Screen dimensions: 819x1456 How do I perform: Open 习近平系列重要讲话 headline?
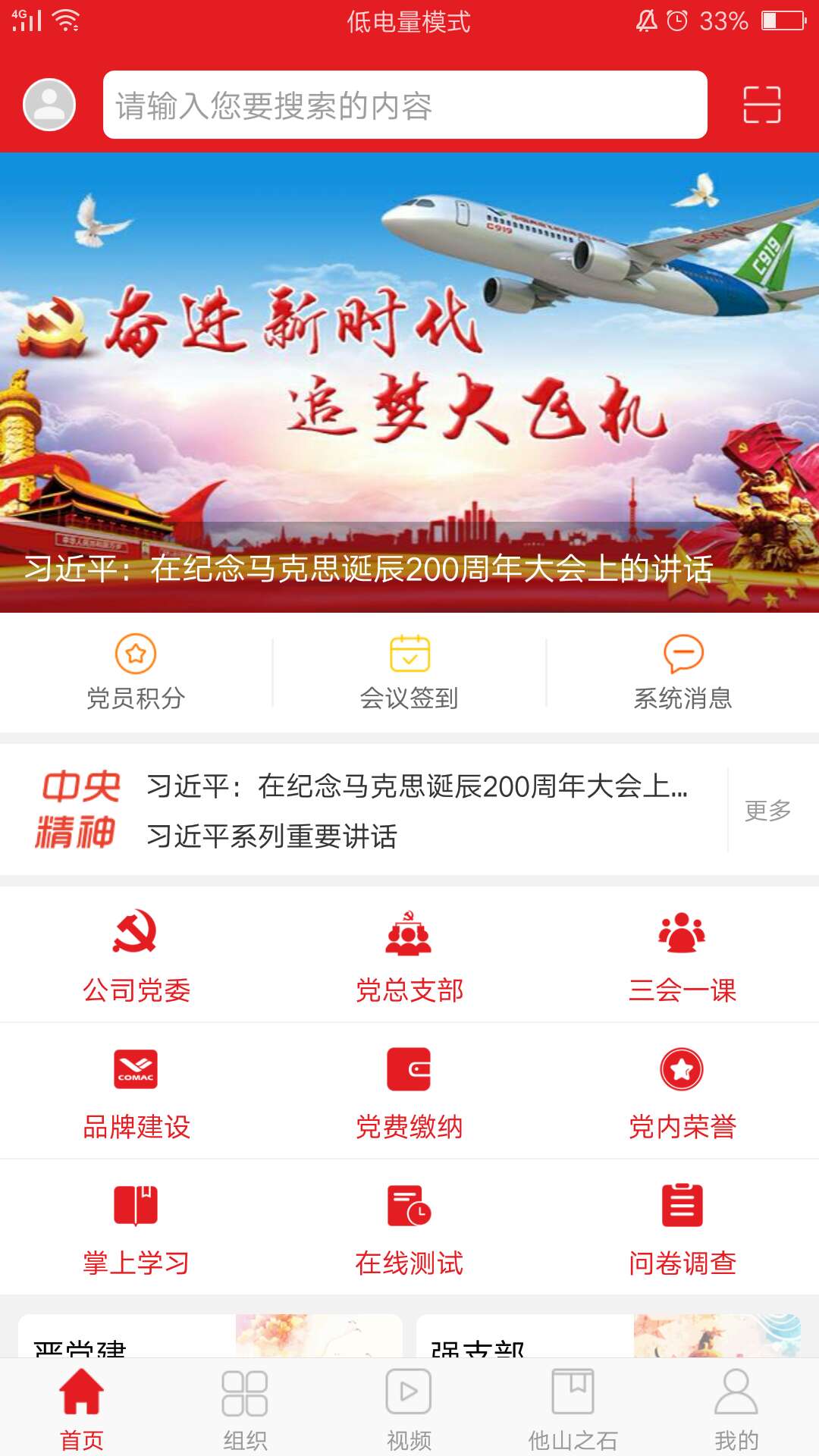pos(271,836)
